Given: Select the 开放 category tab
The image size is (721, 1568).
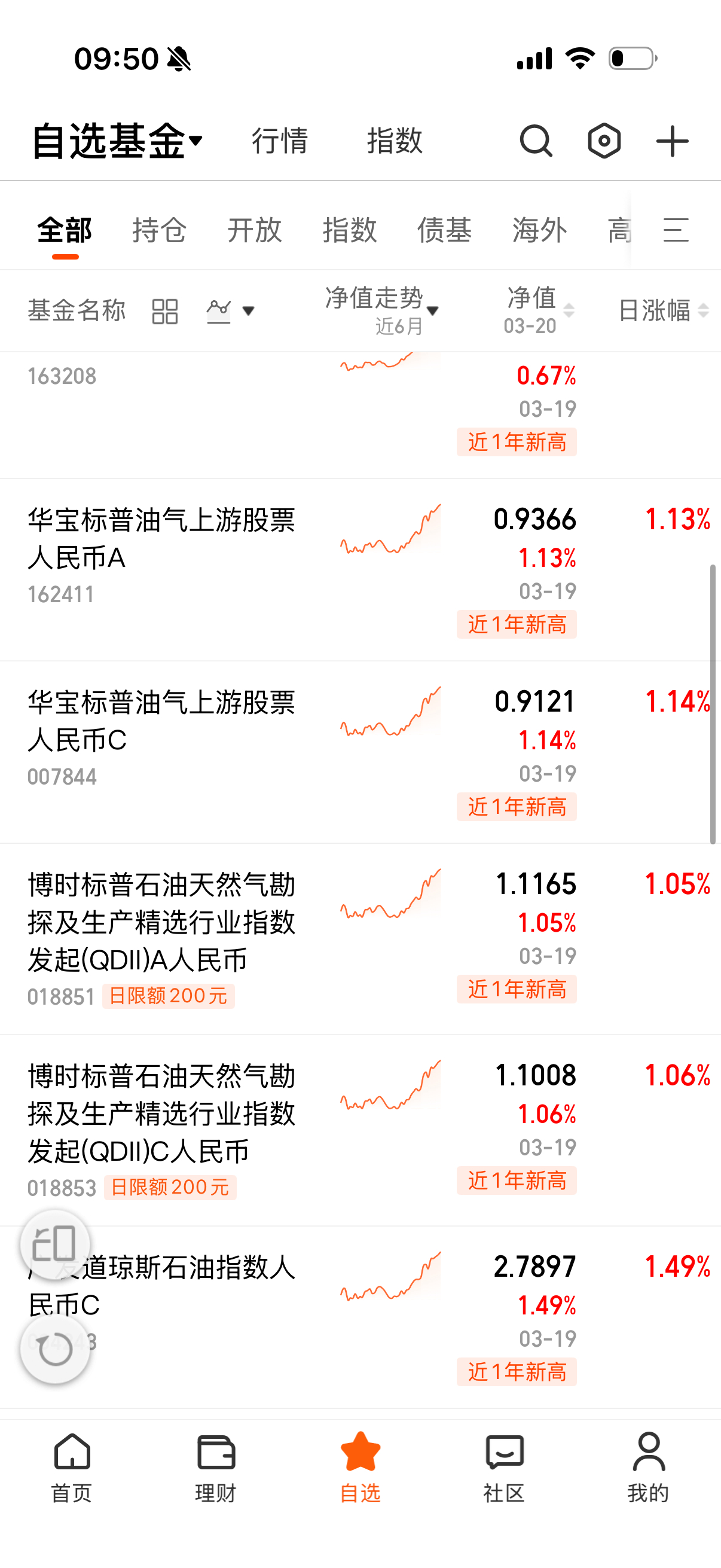Looking at the screenshot, I should pos(254,230).
